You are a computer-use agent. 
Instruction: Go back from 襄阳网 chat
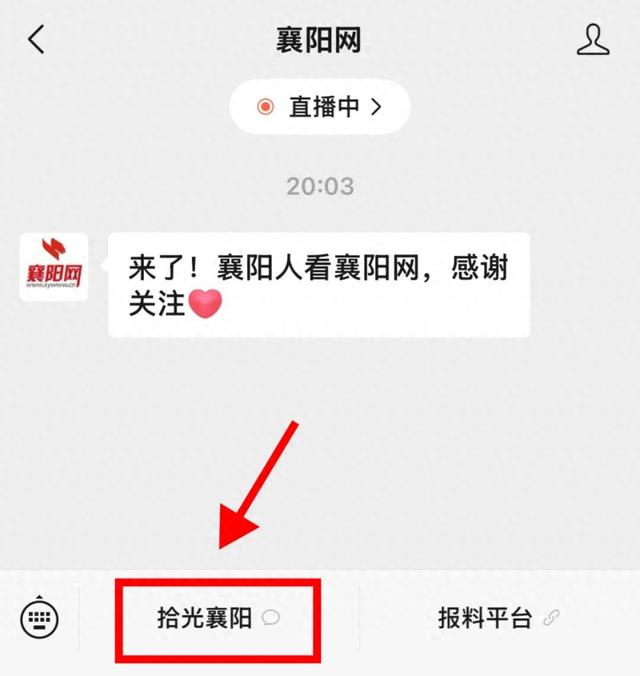[x=37, y=40]
